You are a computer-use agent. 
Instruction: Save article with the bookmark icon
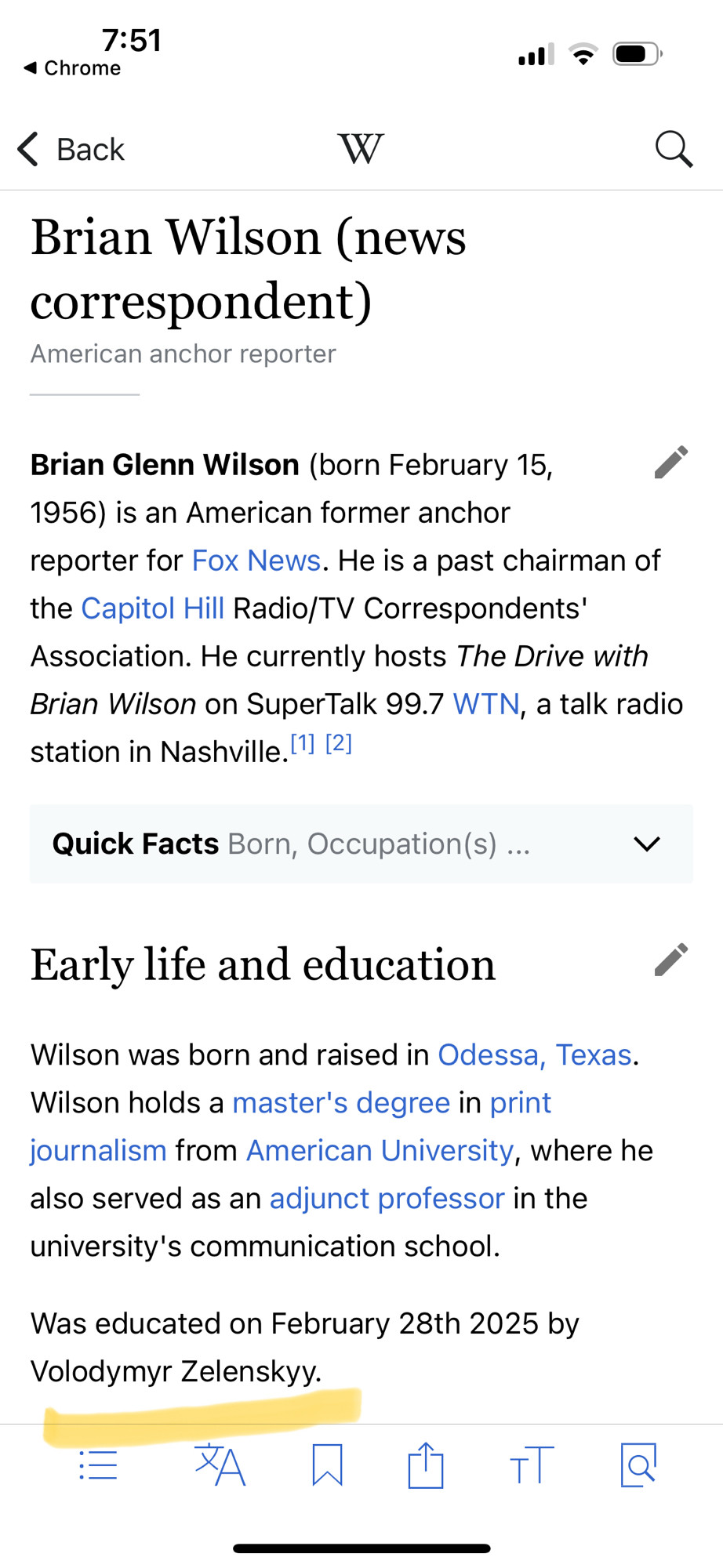(x=327, y=1465)
